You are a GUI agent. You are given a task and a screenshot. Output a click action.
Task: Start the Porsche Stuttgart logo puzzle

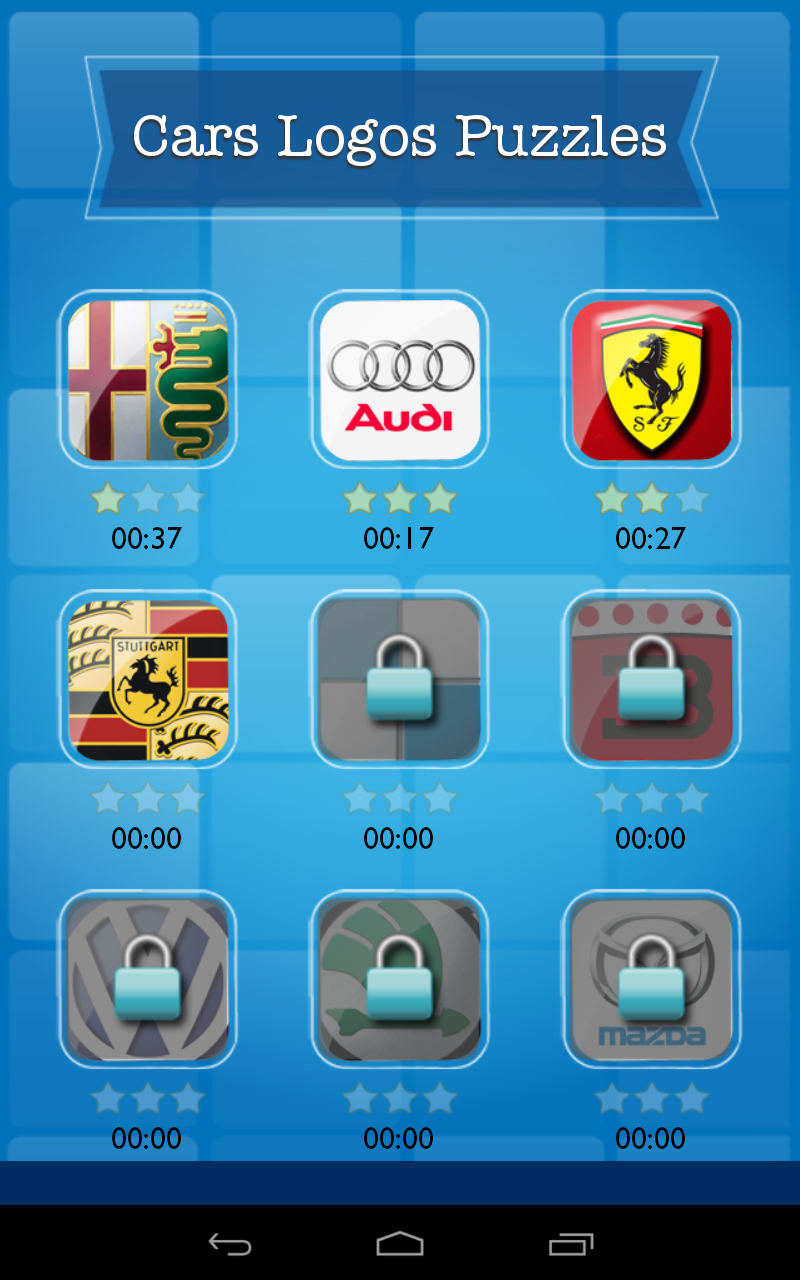(147, 679)
